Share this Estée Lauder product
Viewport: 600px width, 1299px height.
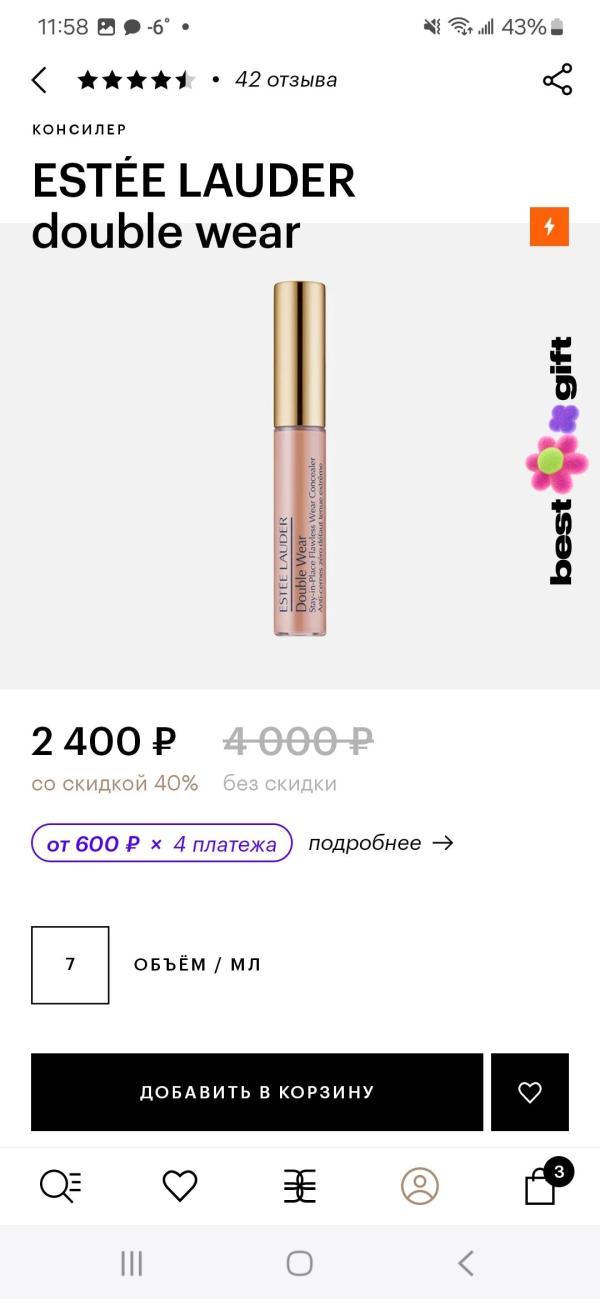[557, 80]
